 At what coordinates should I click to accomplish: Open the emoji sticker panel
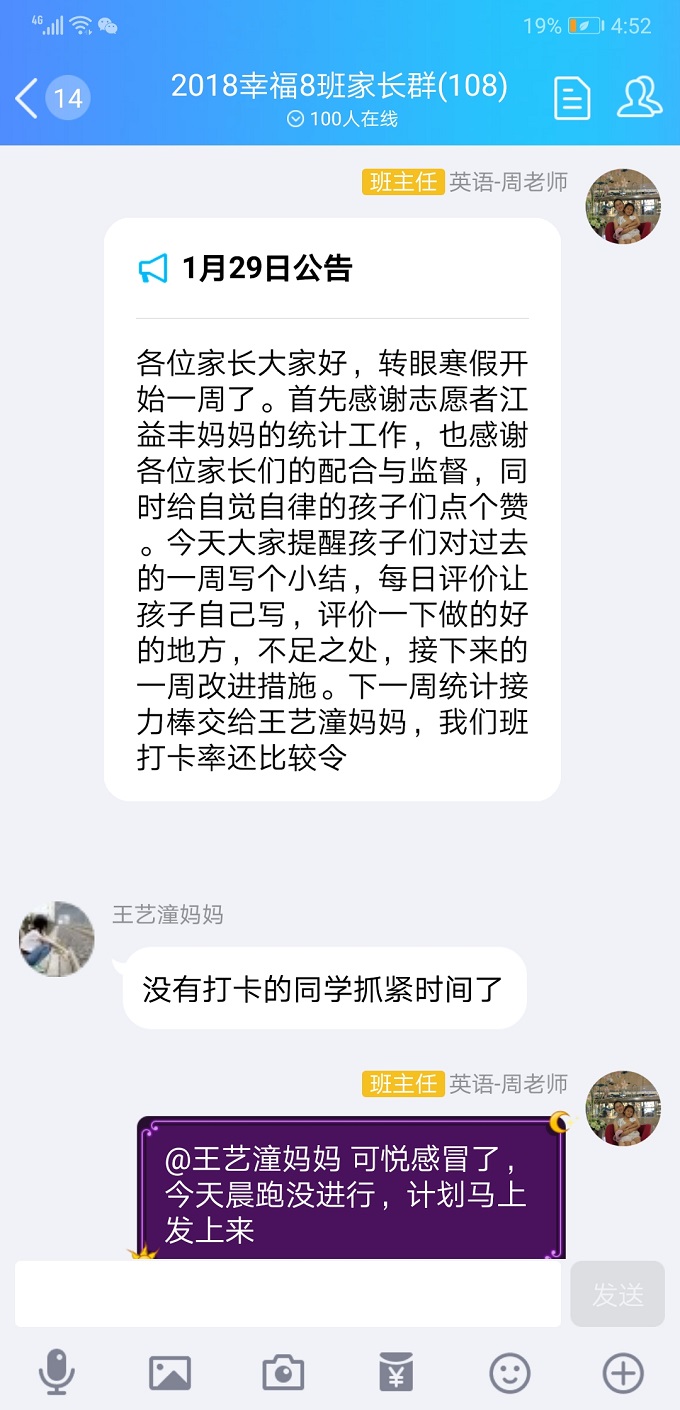coord(509,1372)
